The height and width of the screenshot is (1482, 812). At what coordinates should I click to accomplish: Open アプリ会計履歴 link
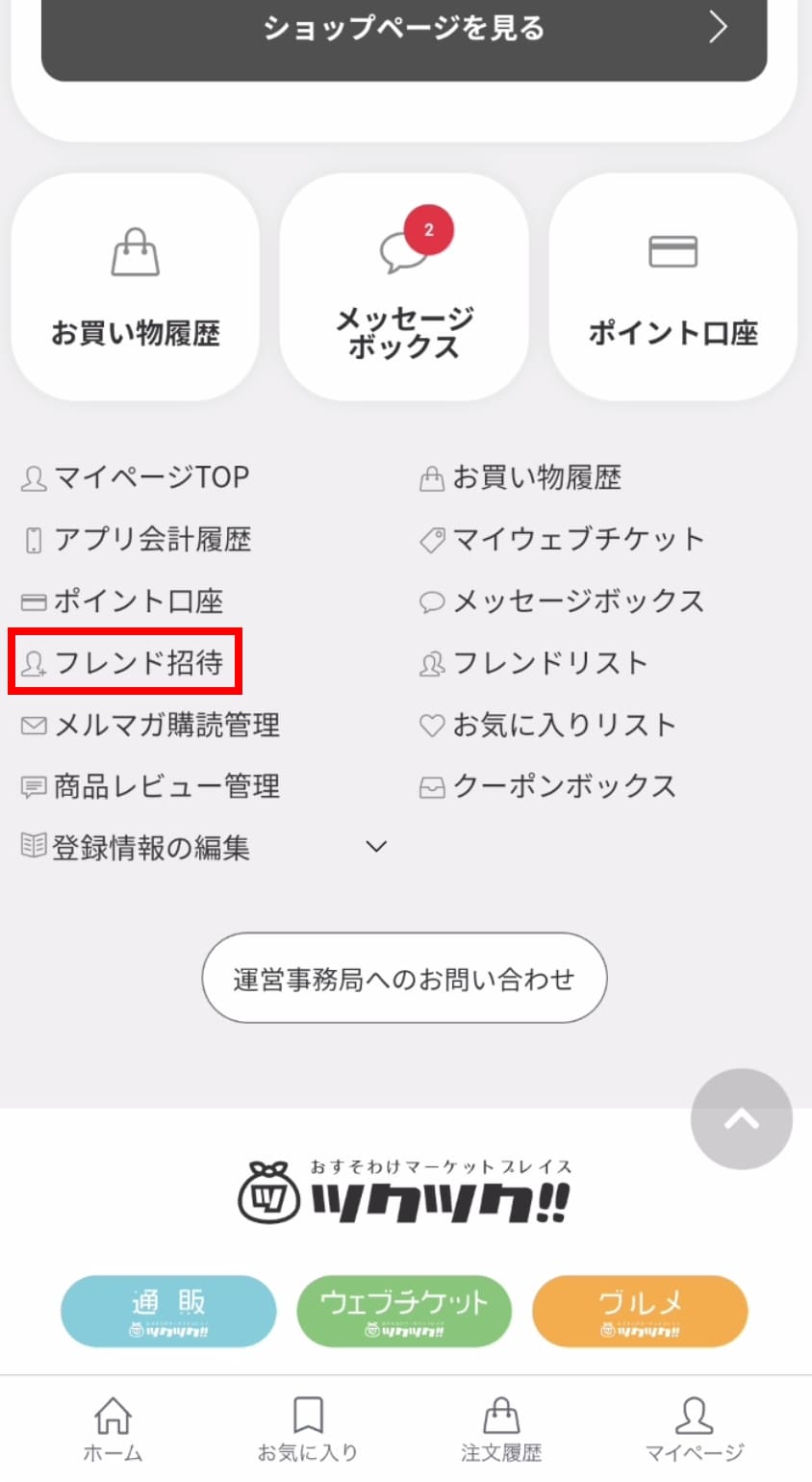coord(137,540)
